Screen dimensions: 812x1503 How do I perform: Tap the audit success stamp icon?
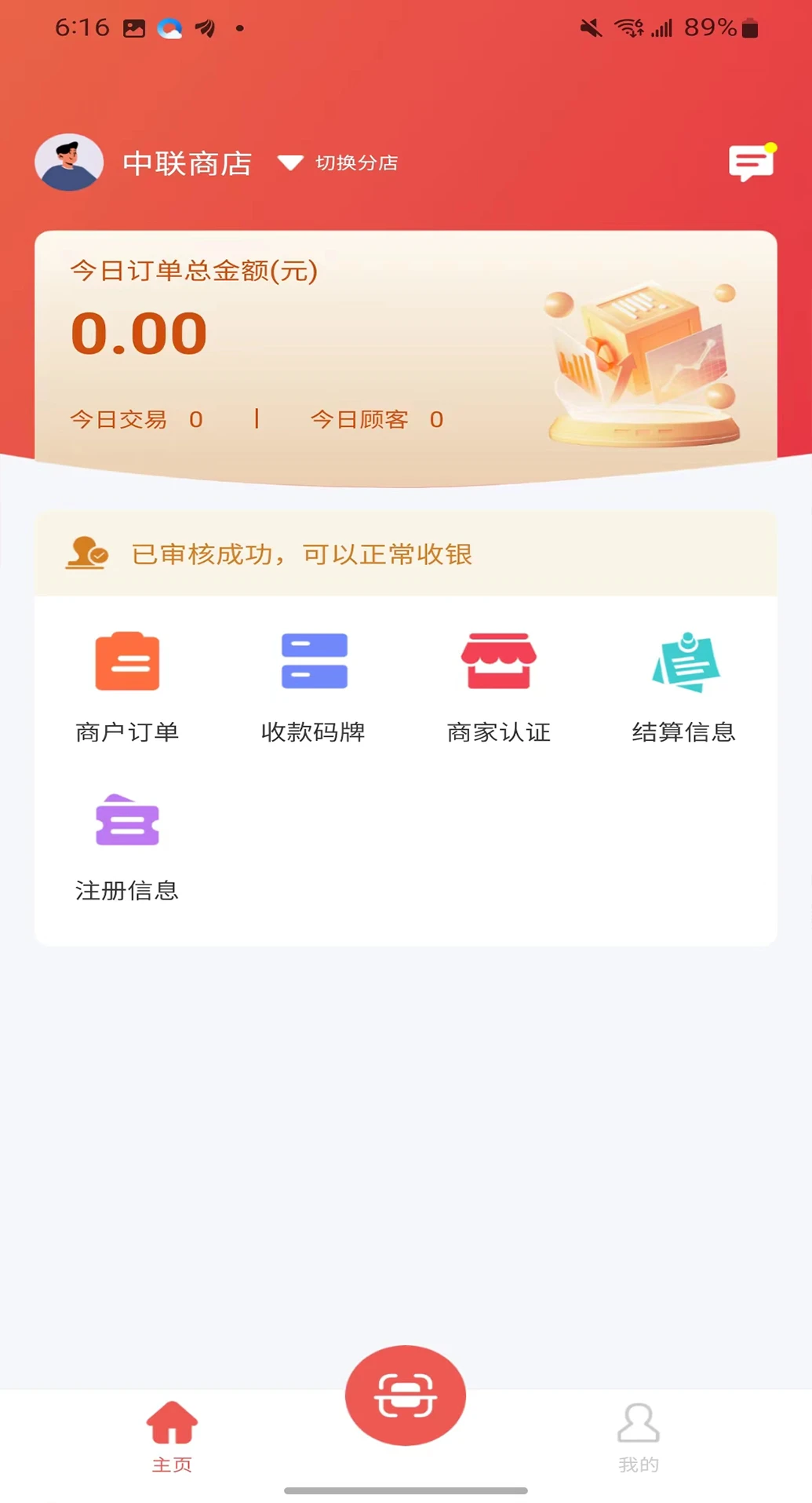(x=86, y=554)
